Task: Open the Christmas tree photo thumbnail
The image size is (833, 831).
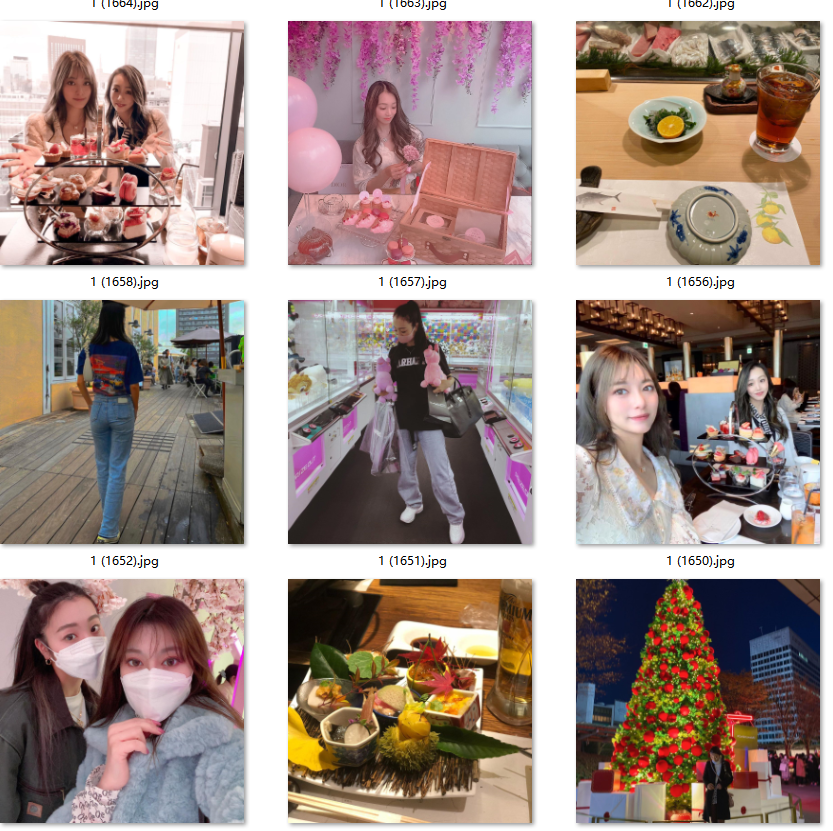Action: click(x=698, y=701)
